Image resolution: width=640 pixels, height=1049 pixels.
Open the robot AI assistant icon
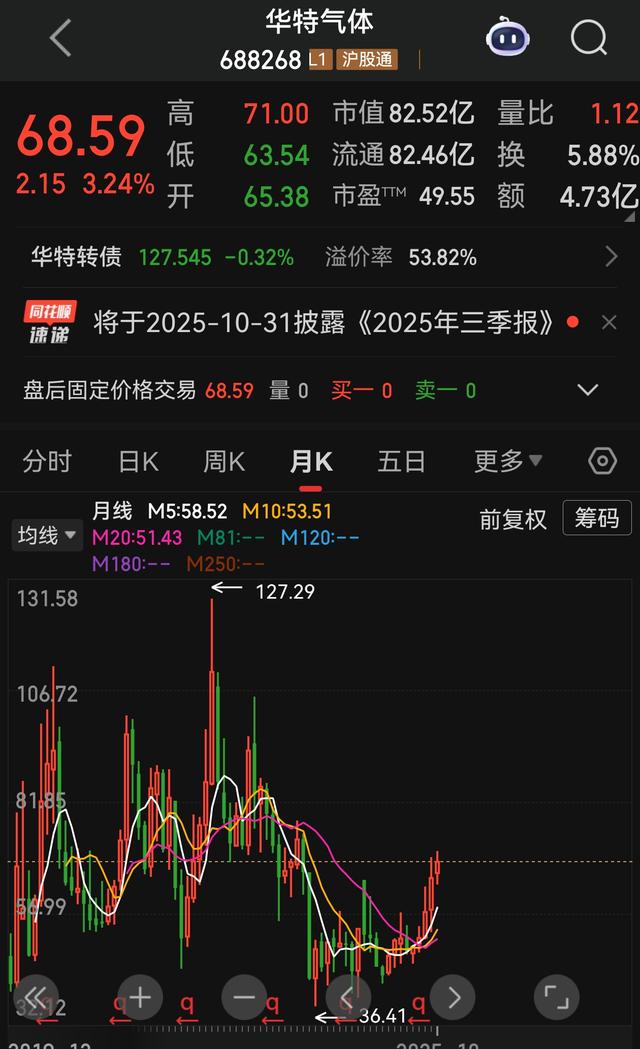[x=508, y=38]
